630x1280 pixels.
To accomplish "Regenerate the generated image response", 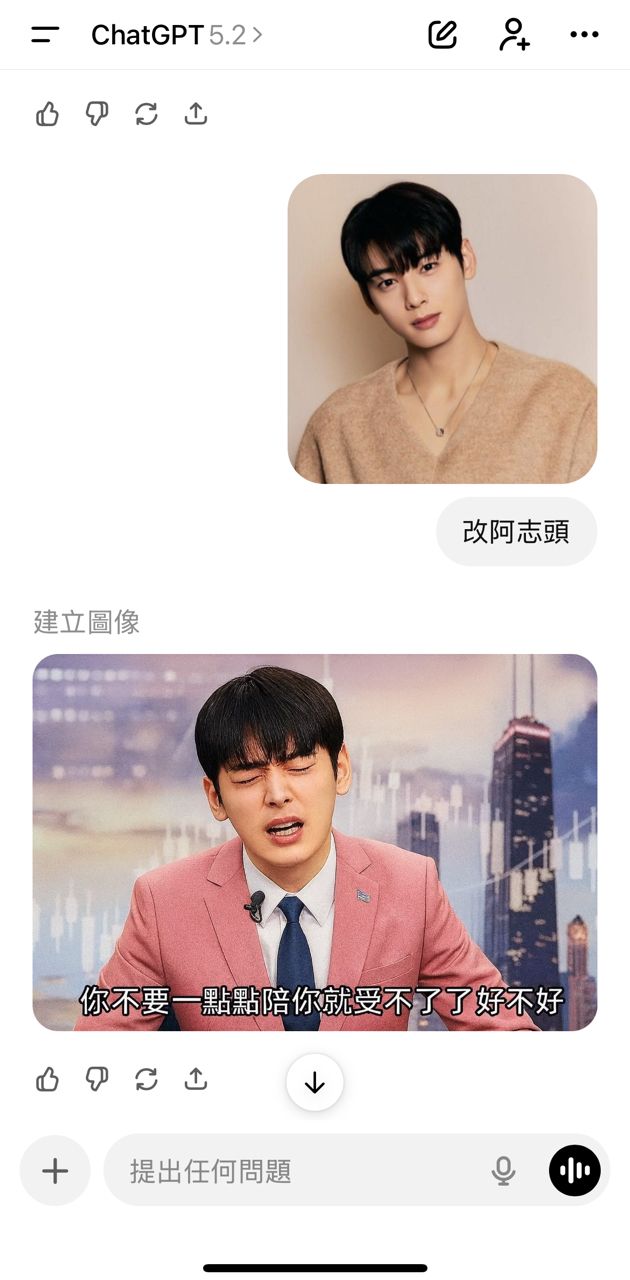I will pyautogui.click(x=146, y=1079).
